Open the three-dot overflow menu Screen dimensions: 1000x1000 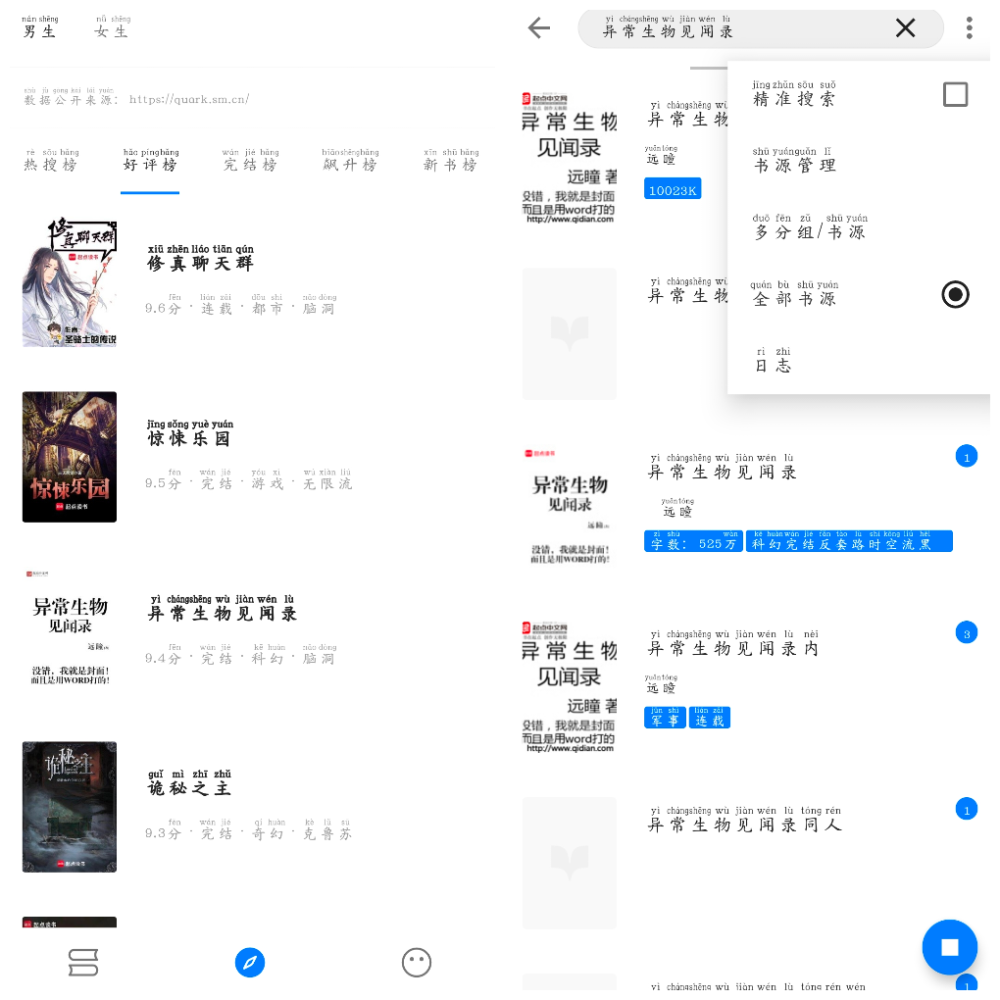click(x=969, y=28)
